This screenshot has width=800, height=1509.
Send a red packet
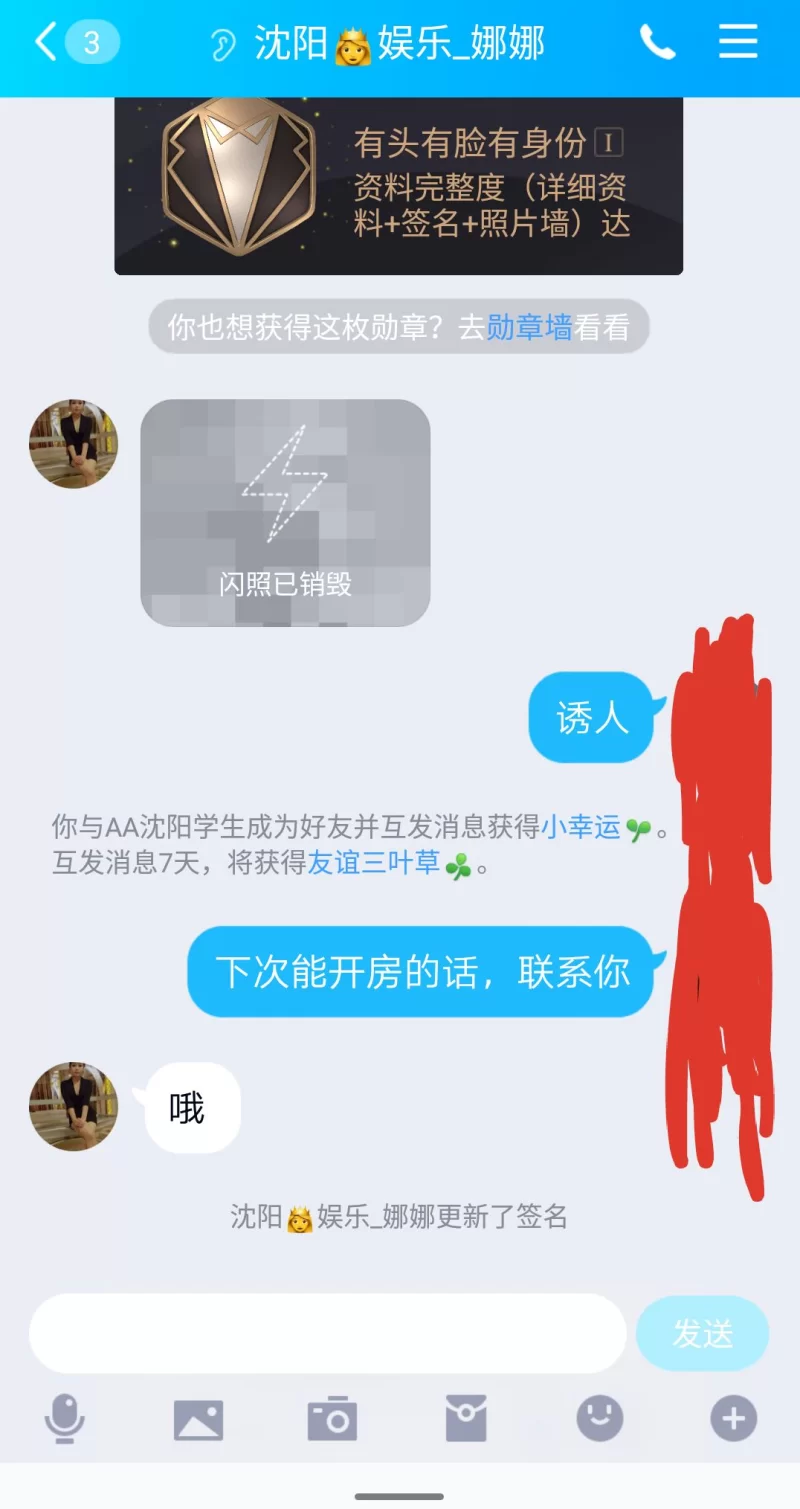tap(466, 1418)
